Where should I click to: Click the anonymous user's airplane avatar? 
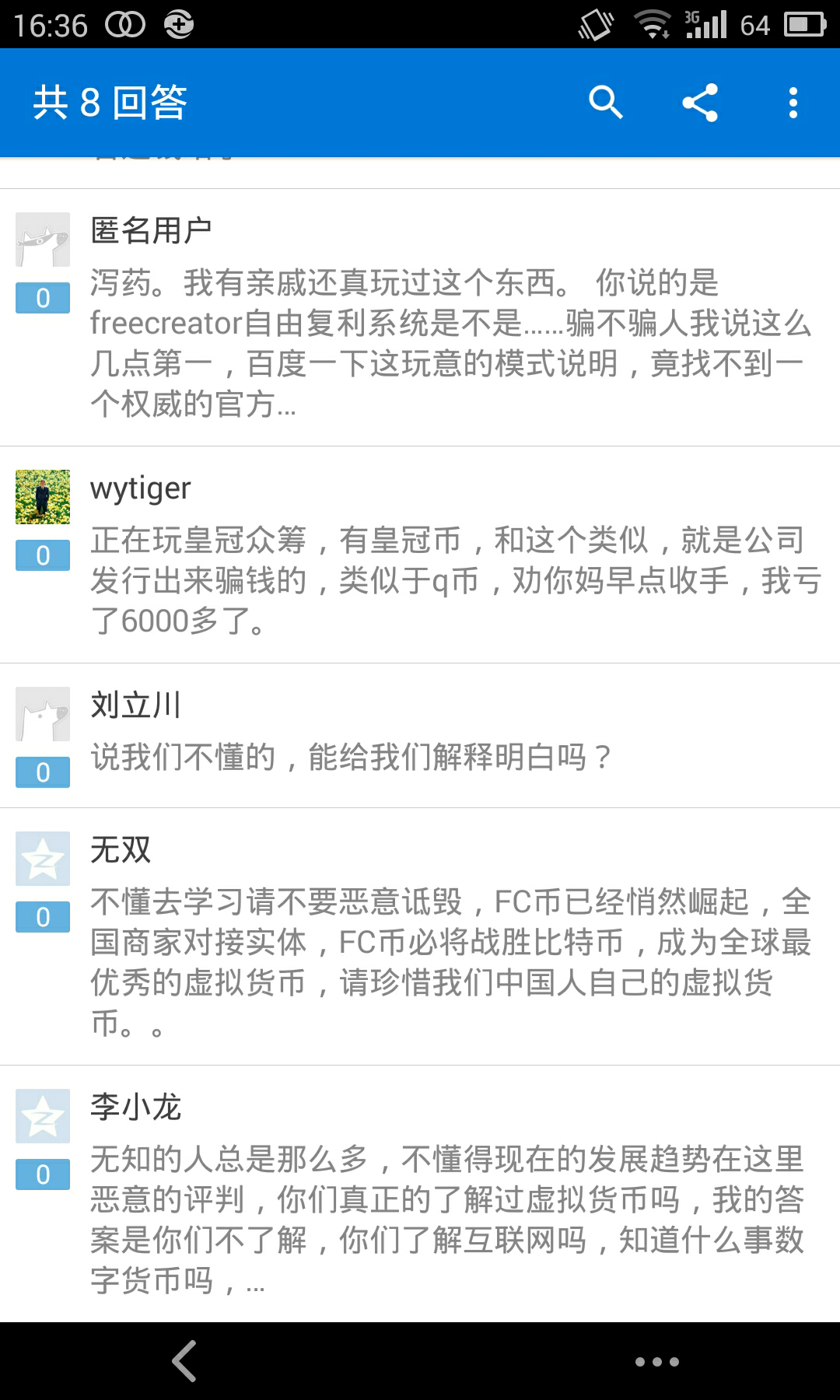[x=43, y=240]
